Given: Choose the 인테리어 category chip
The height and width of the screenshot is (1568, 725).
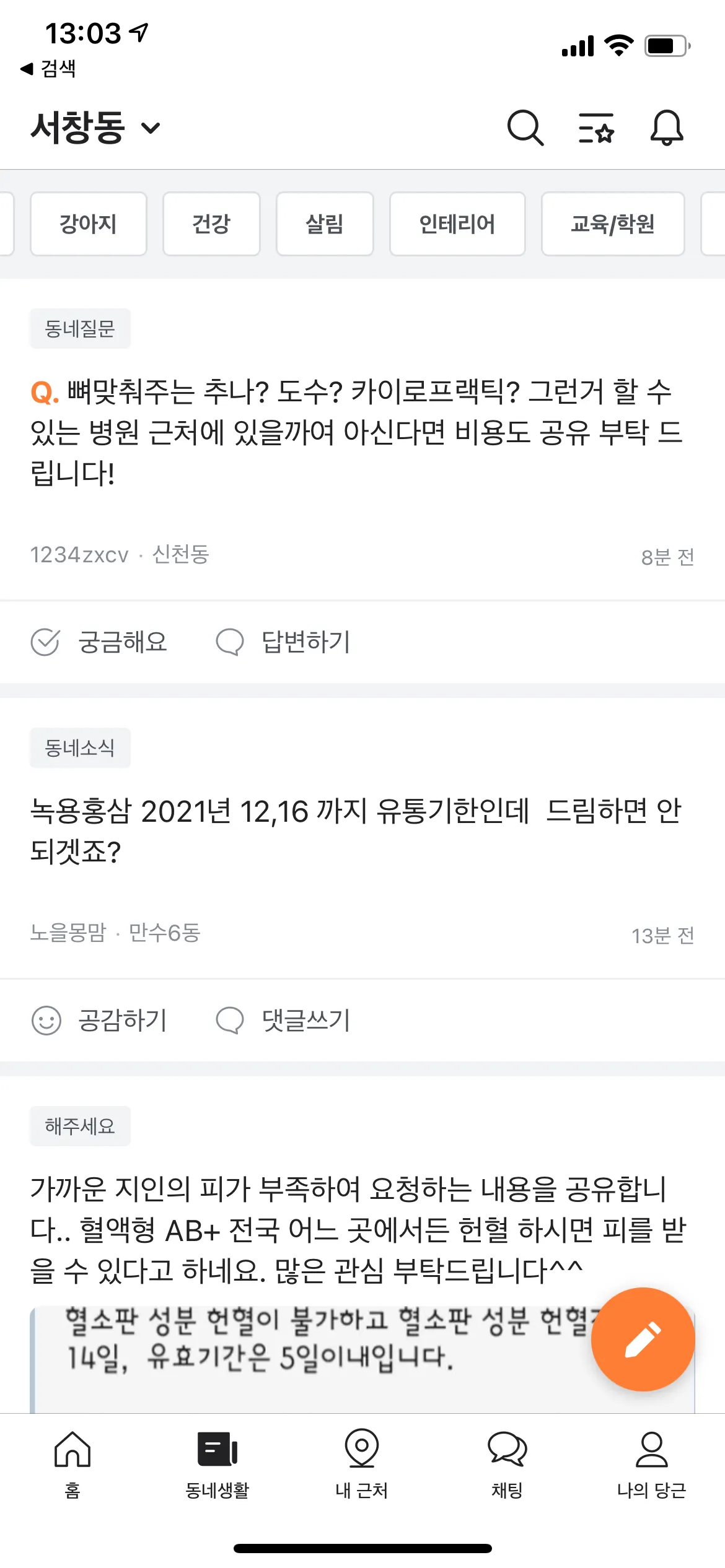Looking at the screenshot, I should [x=457, y=224].
